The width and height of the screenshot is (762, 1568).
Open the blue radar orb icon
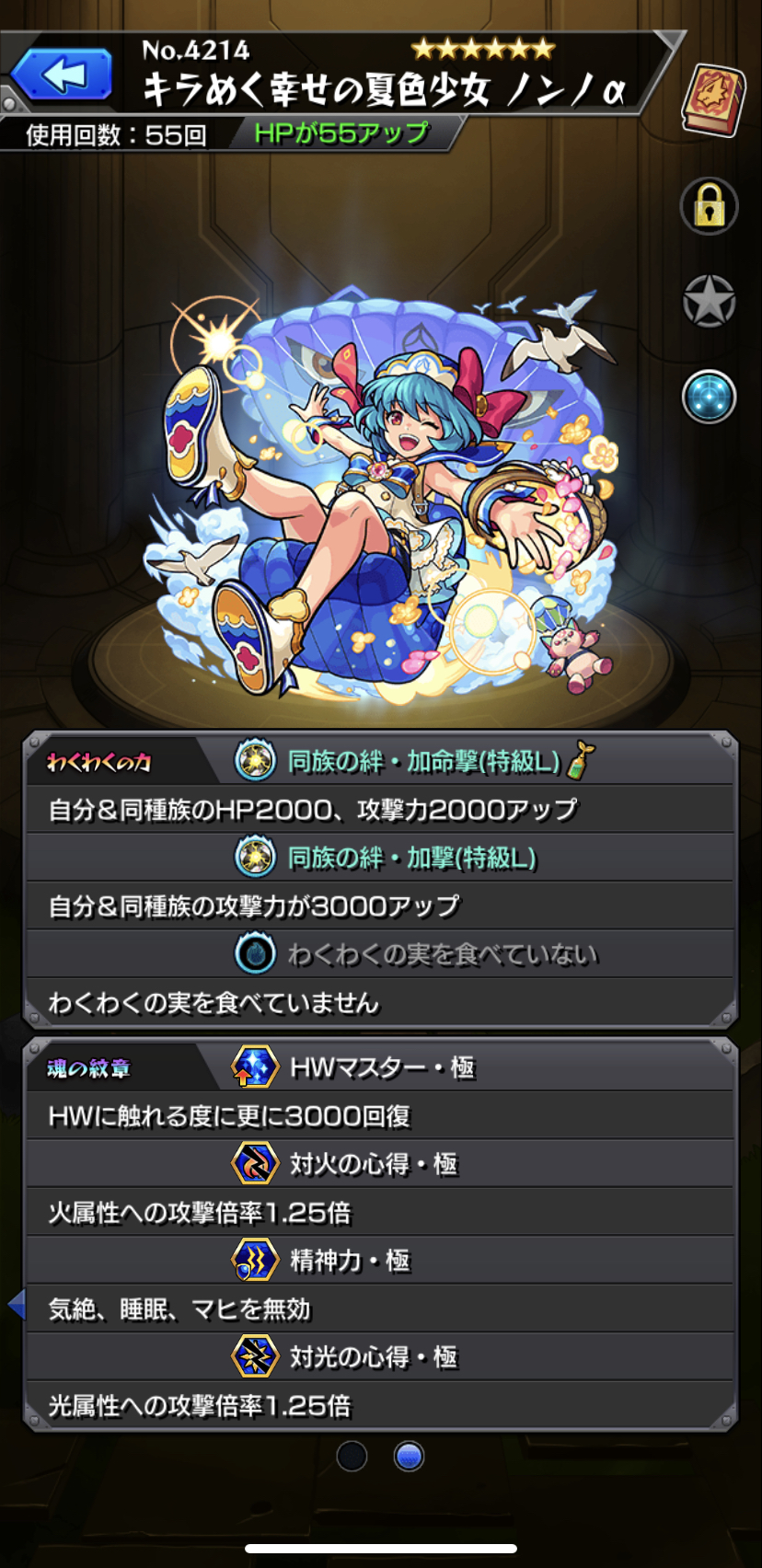click(x=709, y=397)
